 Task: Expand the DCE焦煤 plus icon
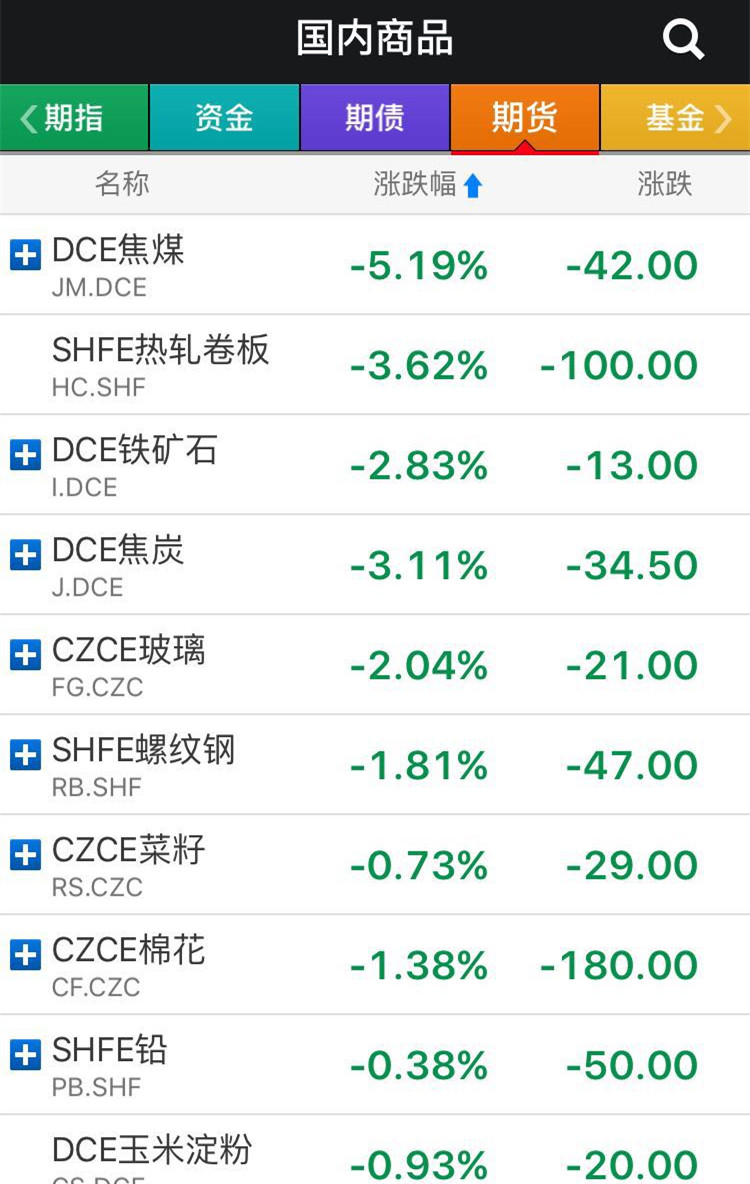(25, 255)
